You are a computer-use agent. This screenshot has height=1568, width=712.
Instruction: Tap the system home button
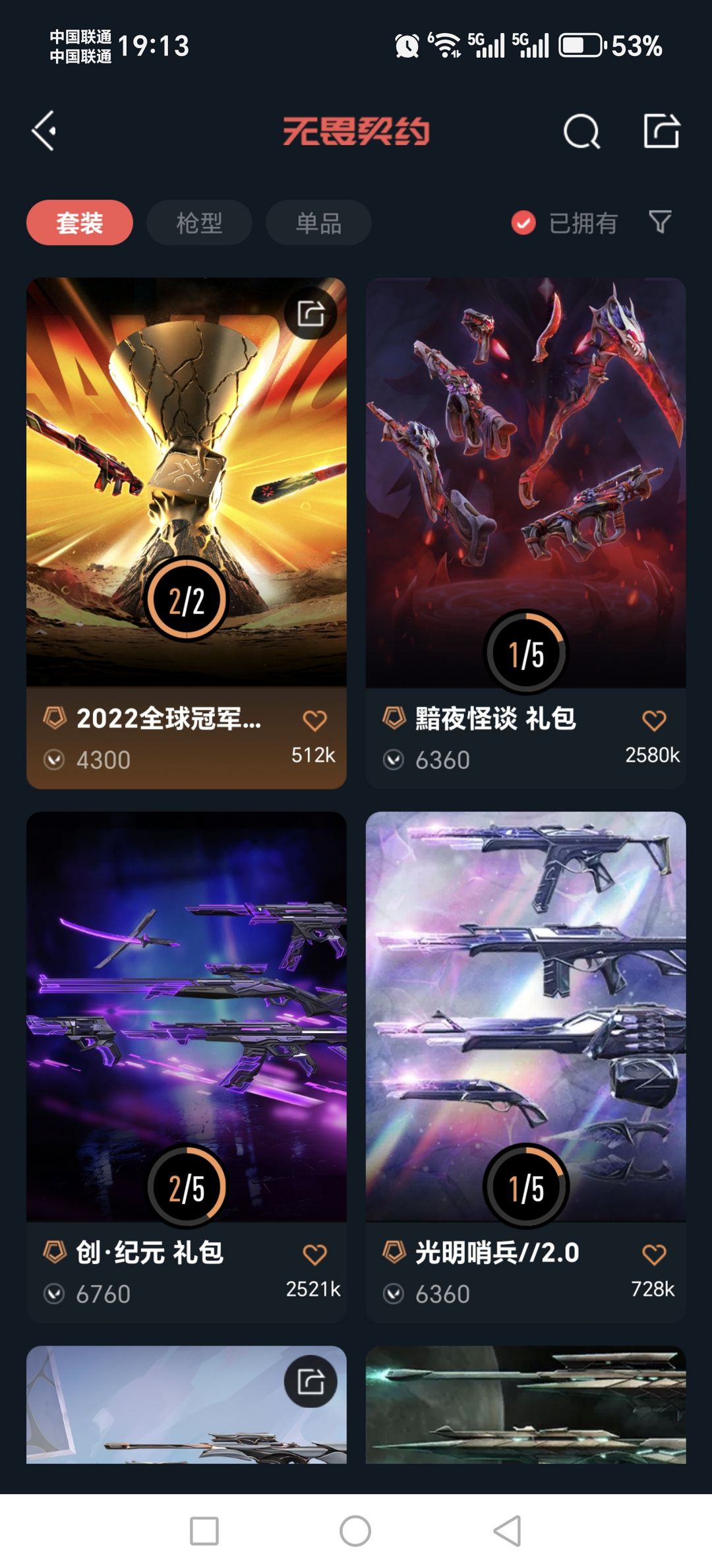[355, 1531]
